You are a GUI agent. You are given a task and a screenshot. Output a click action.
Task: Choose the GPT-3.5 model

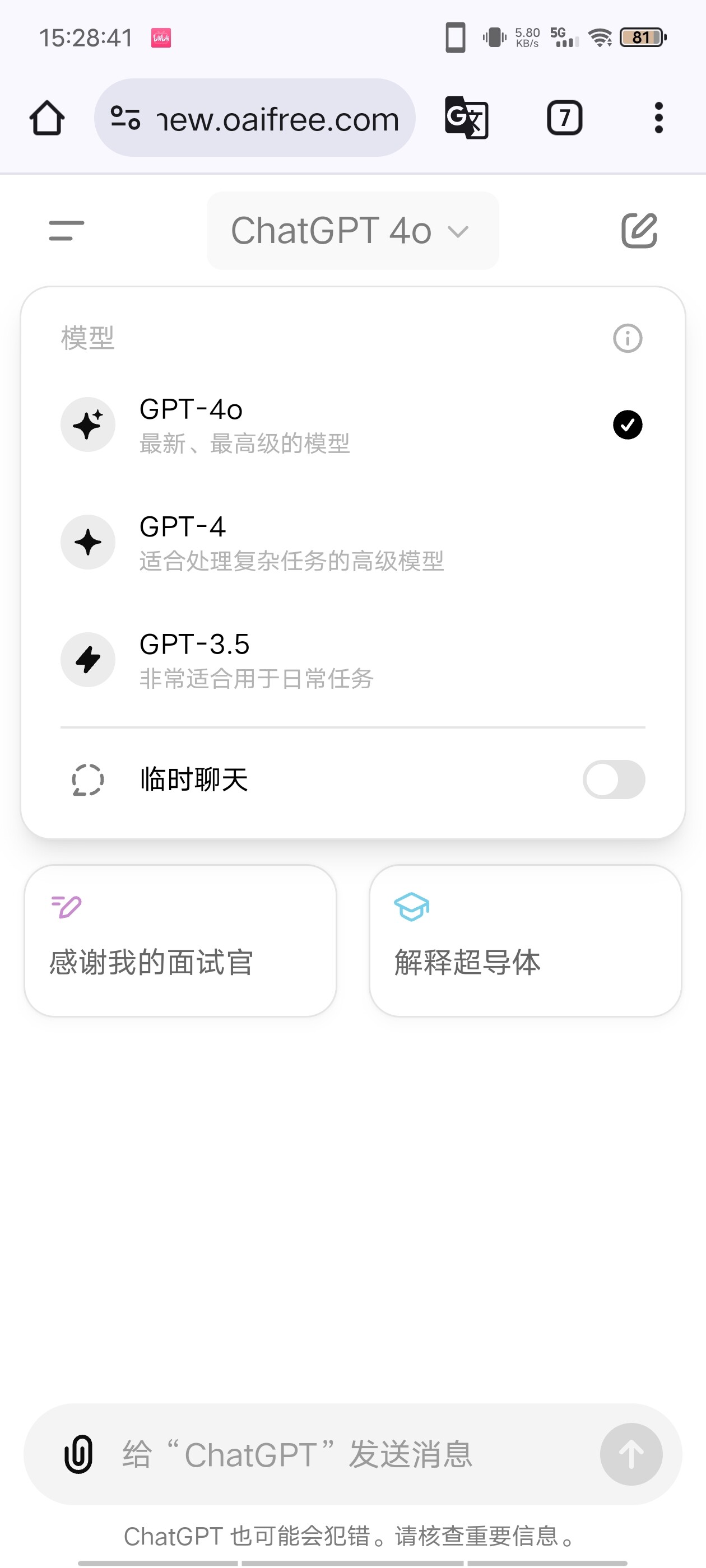click(x=352, y=660)
